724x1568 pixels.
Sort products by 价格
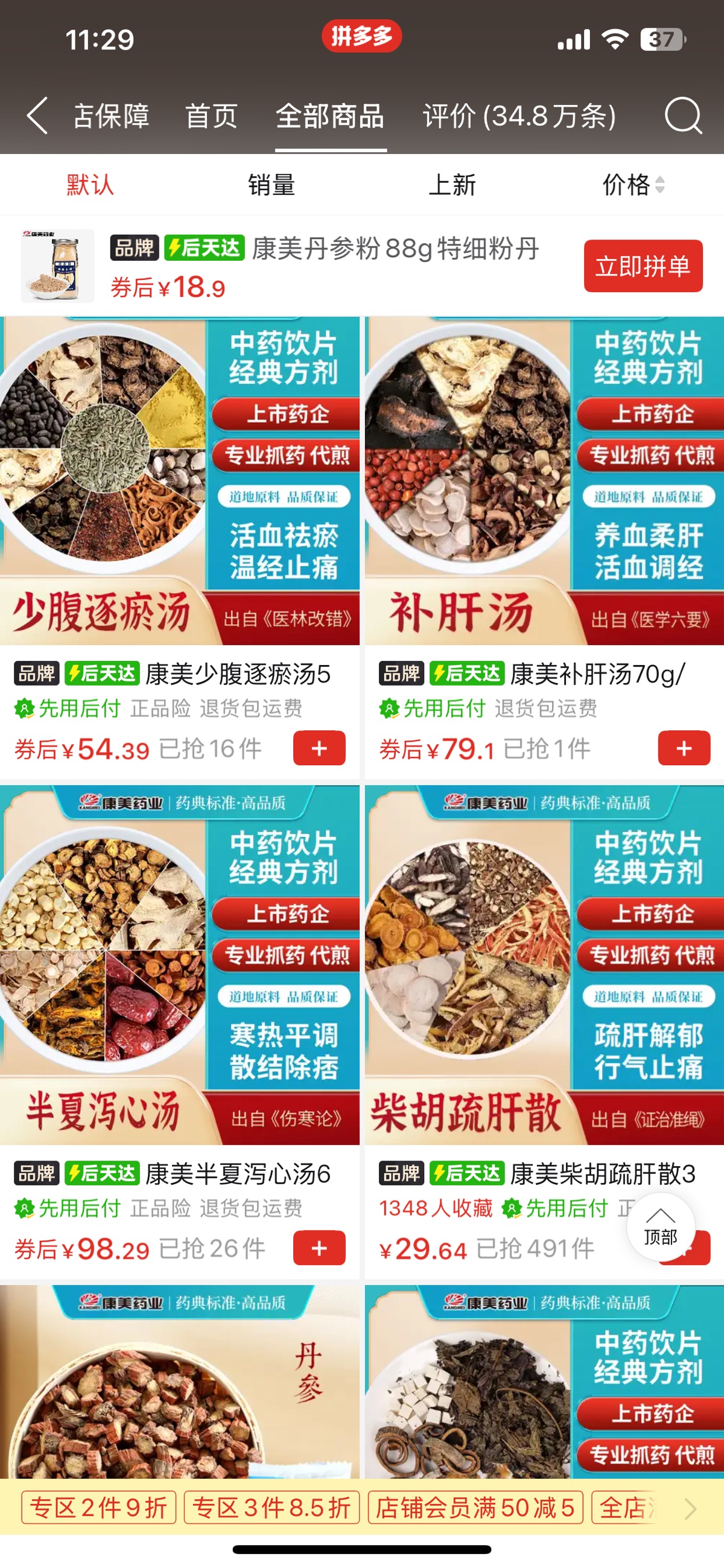pyautogui.click(x=633, y=185)
